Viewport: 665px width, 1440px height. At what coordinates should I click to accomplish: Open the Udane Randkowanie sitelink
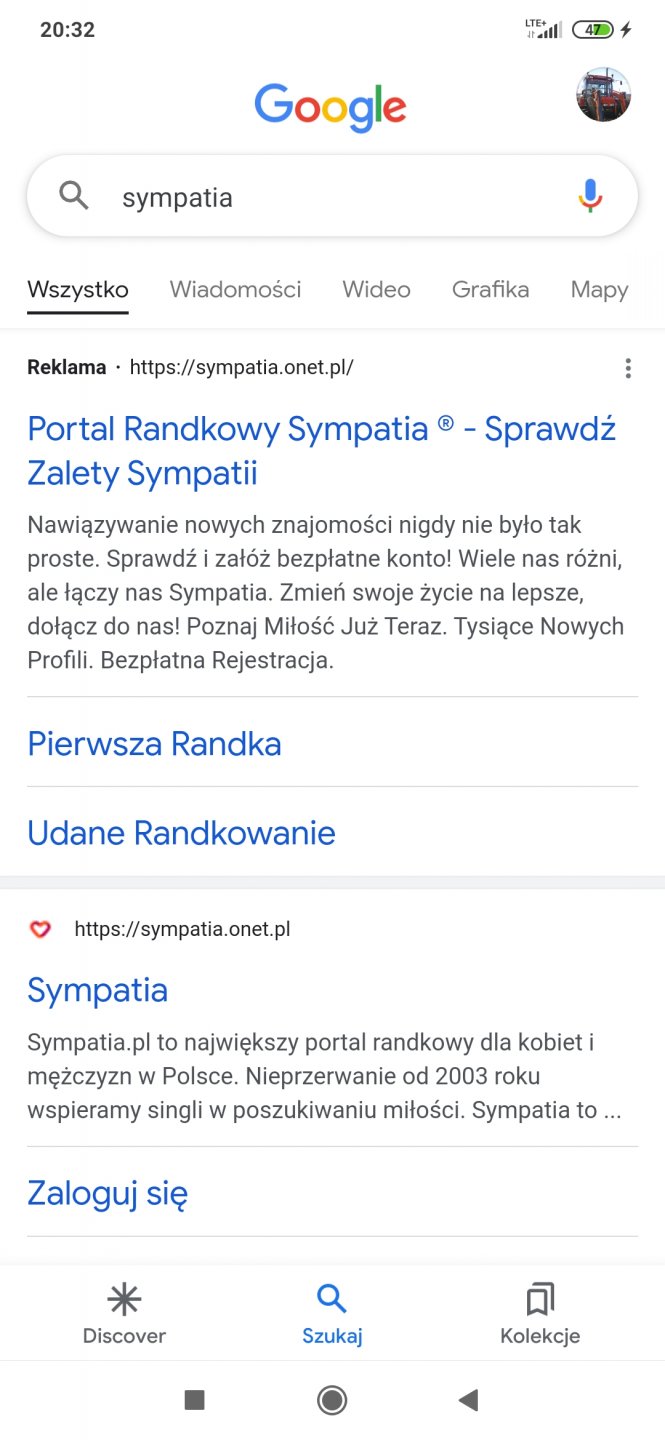pos(181,833)
